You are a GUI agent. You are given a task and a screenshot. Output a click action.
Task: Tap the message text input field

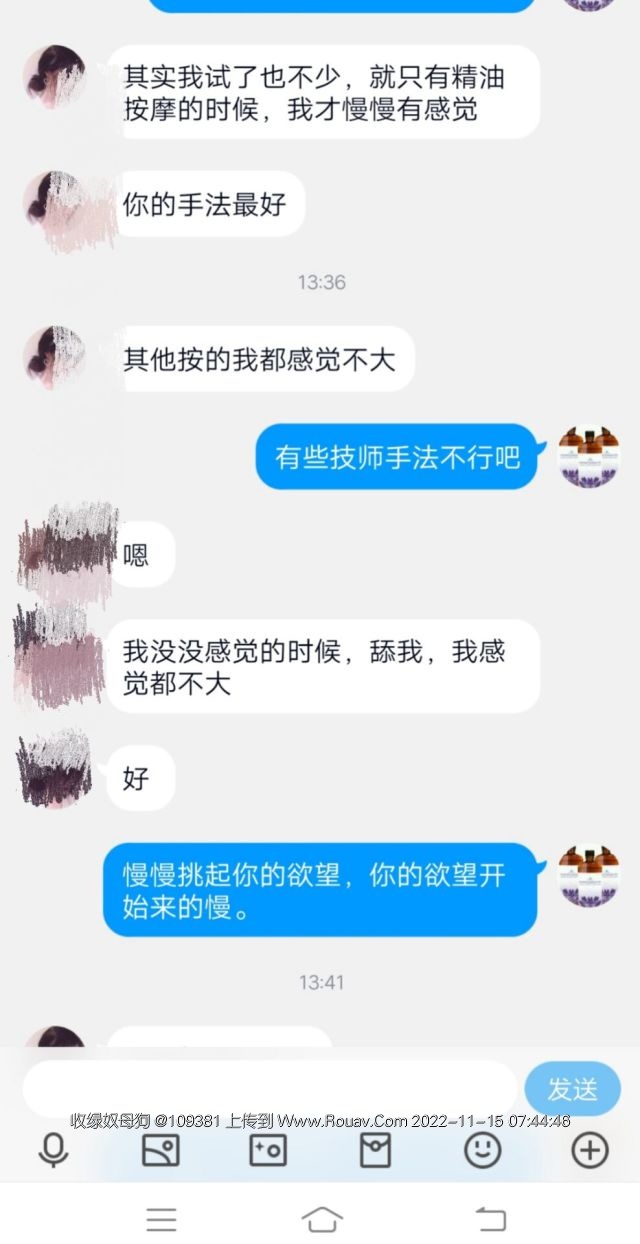coord(270,1089)
